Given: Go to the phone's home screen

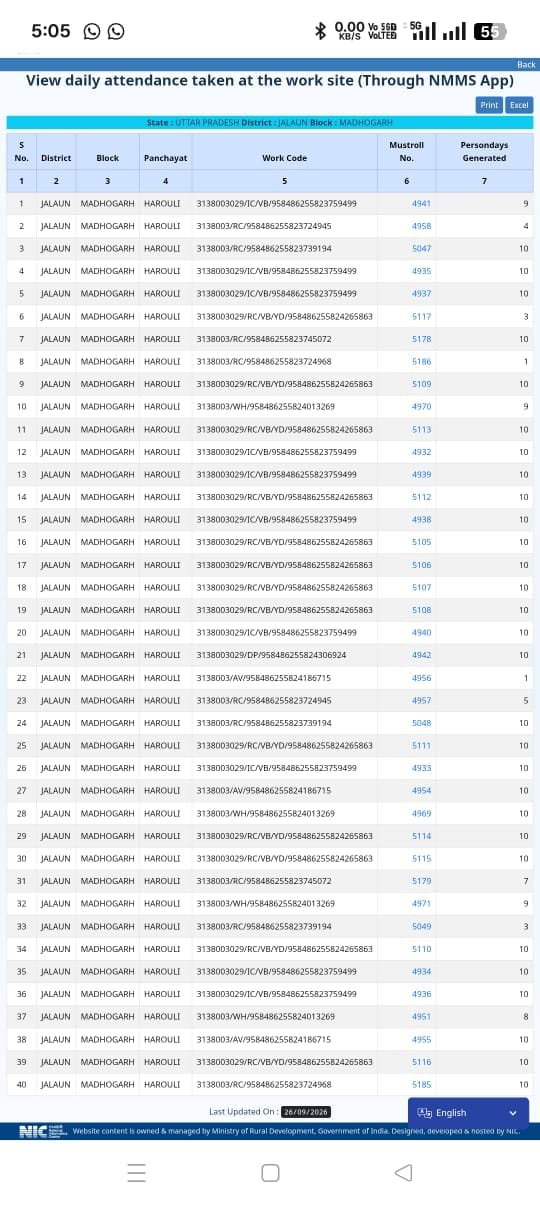Looking at the screenshot, I should pyautogui.click(x=270, y=1173).
